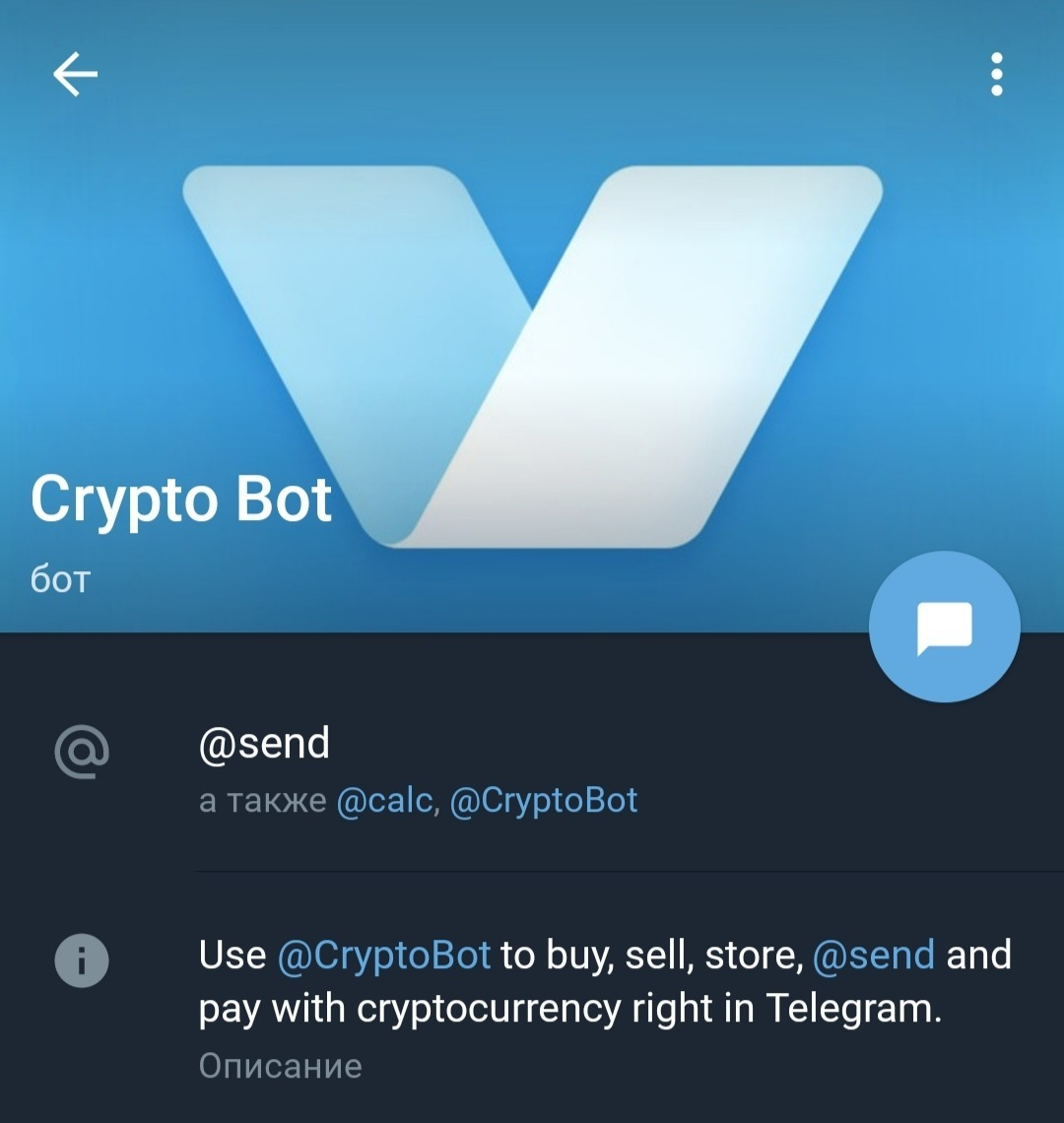Follow @CryptoBot link in the description
Screen dimensions: 1064x1123
[384, 956]
